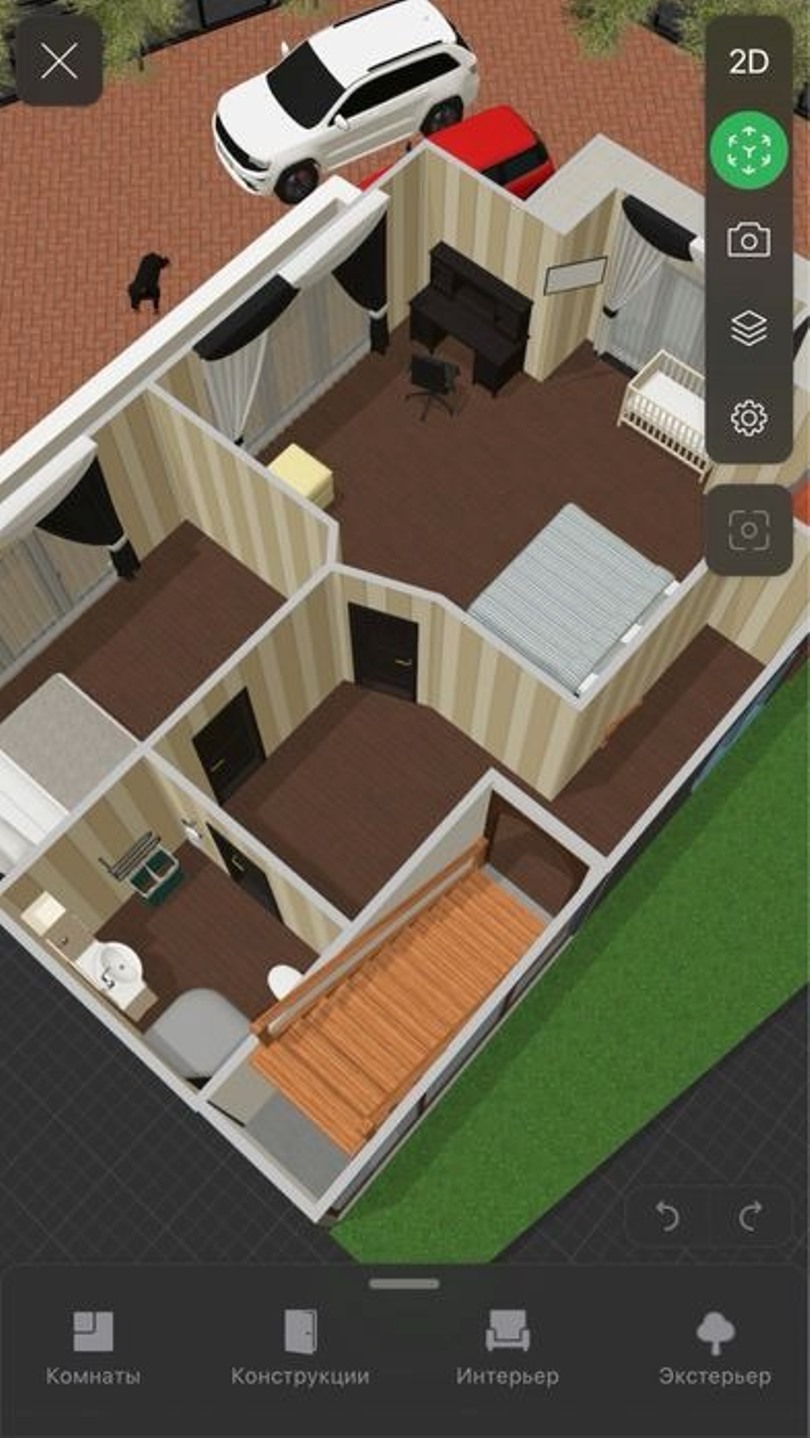Screen dimensions: 810x1438
Task: Tap the bottom panel drag handle
Action: (404, 1283)
